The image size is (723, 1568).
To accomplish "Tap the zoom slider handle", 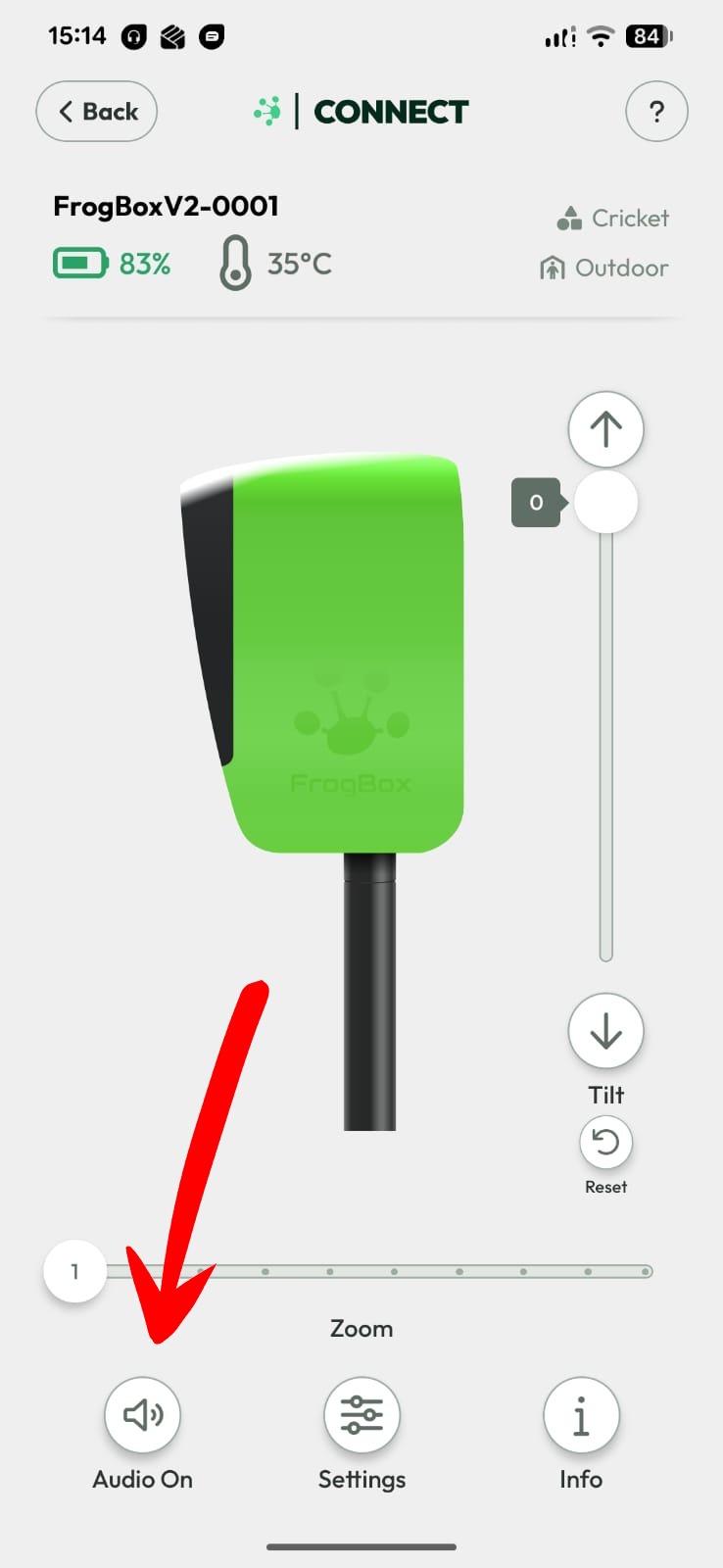I will pos(74,1272).
